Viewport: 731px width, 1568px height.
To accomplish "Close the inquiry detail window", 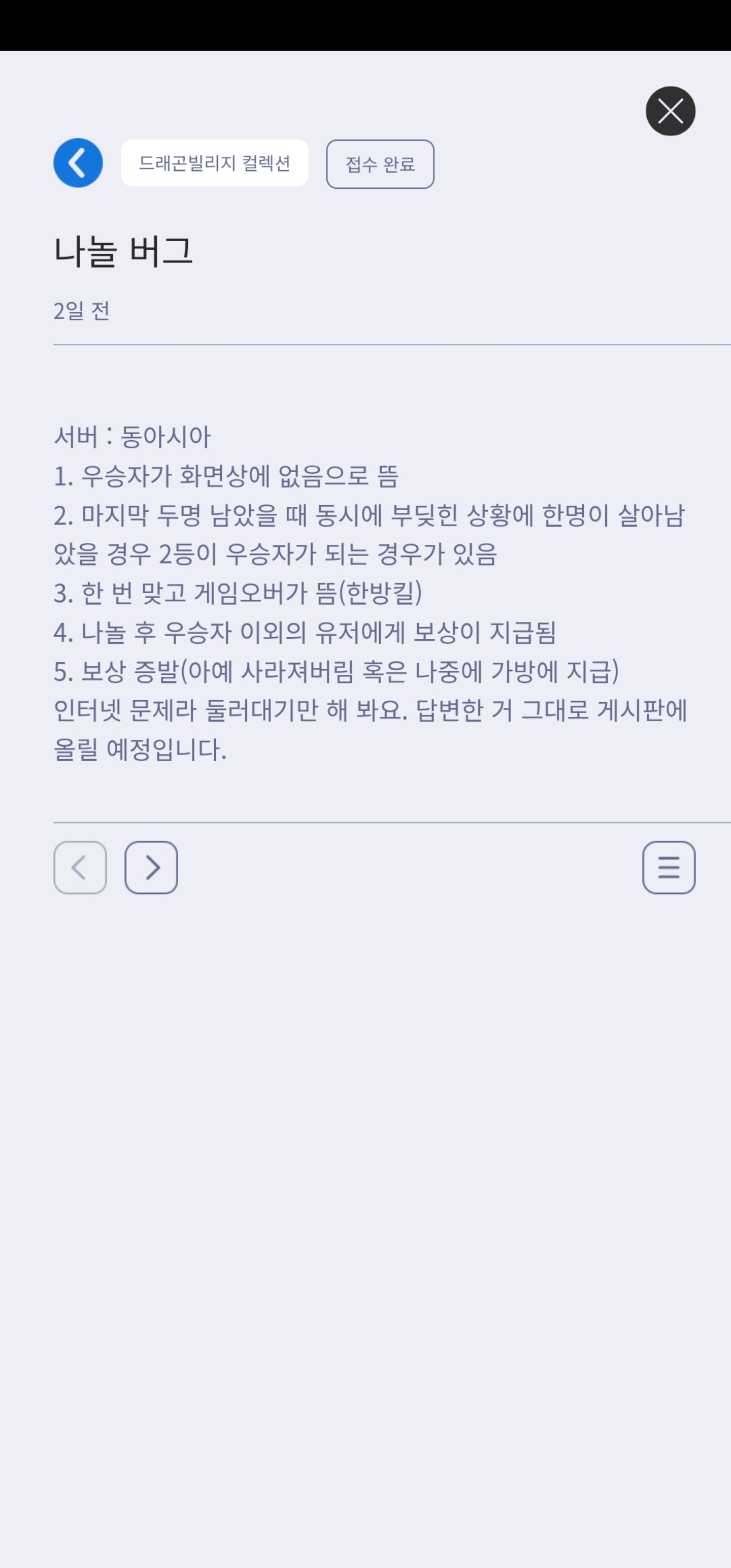I will coord(670,111).
